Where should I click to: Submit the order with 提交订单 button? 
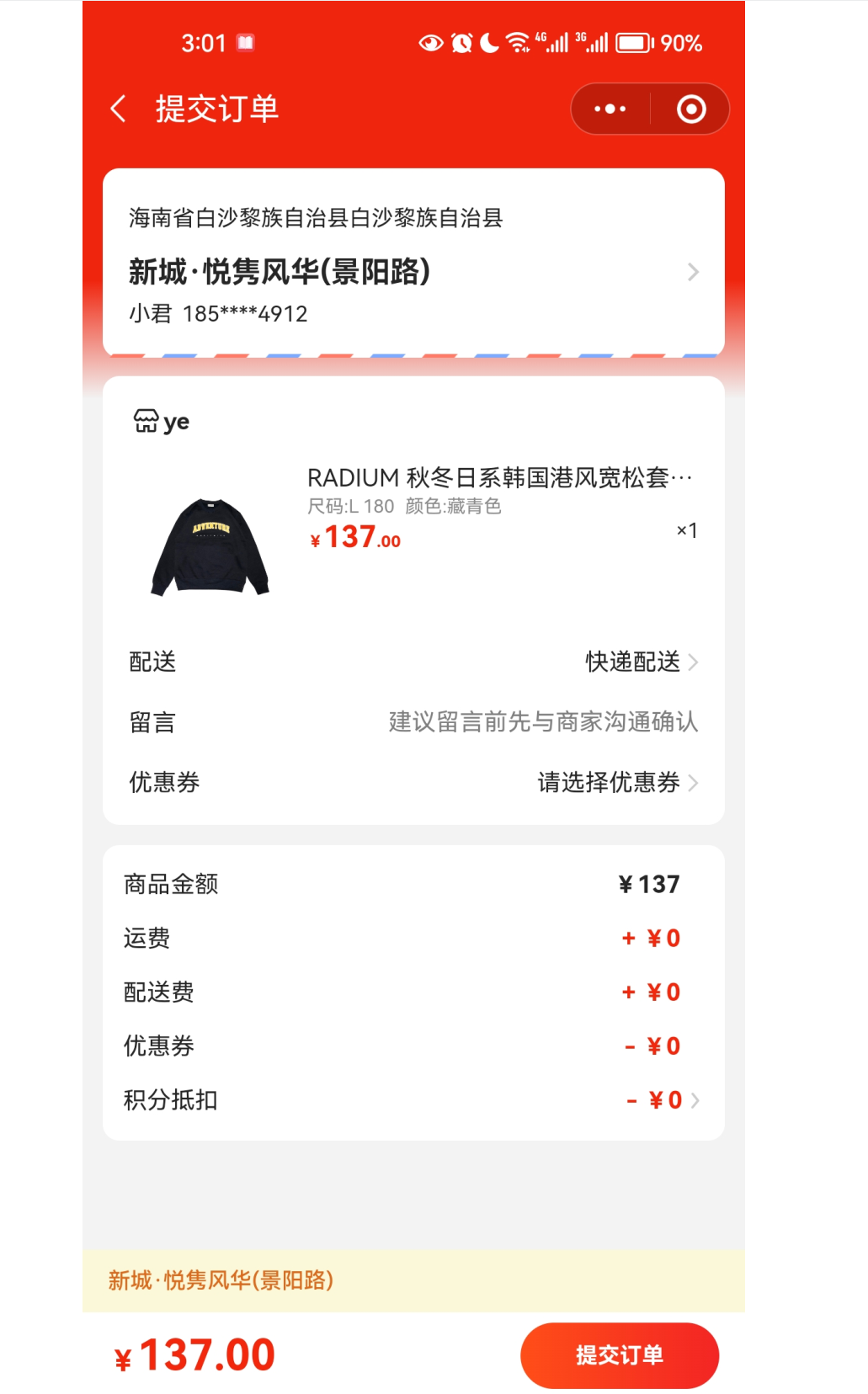(x=619, y=1354)
